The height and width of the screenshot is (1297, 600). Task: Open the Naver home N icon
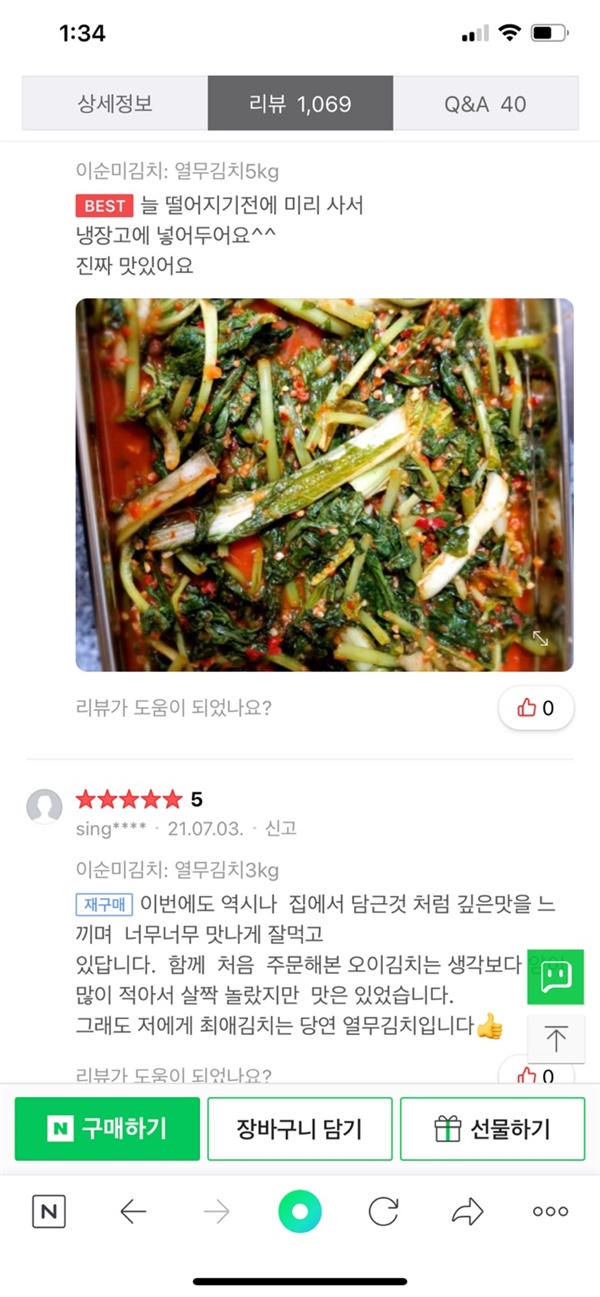tap(49, 1212)
